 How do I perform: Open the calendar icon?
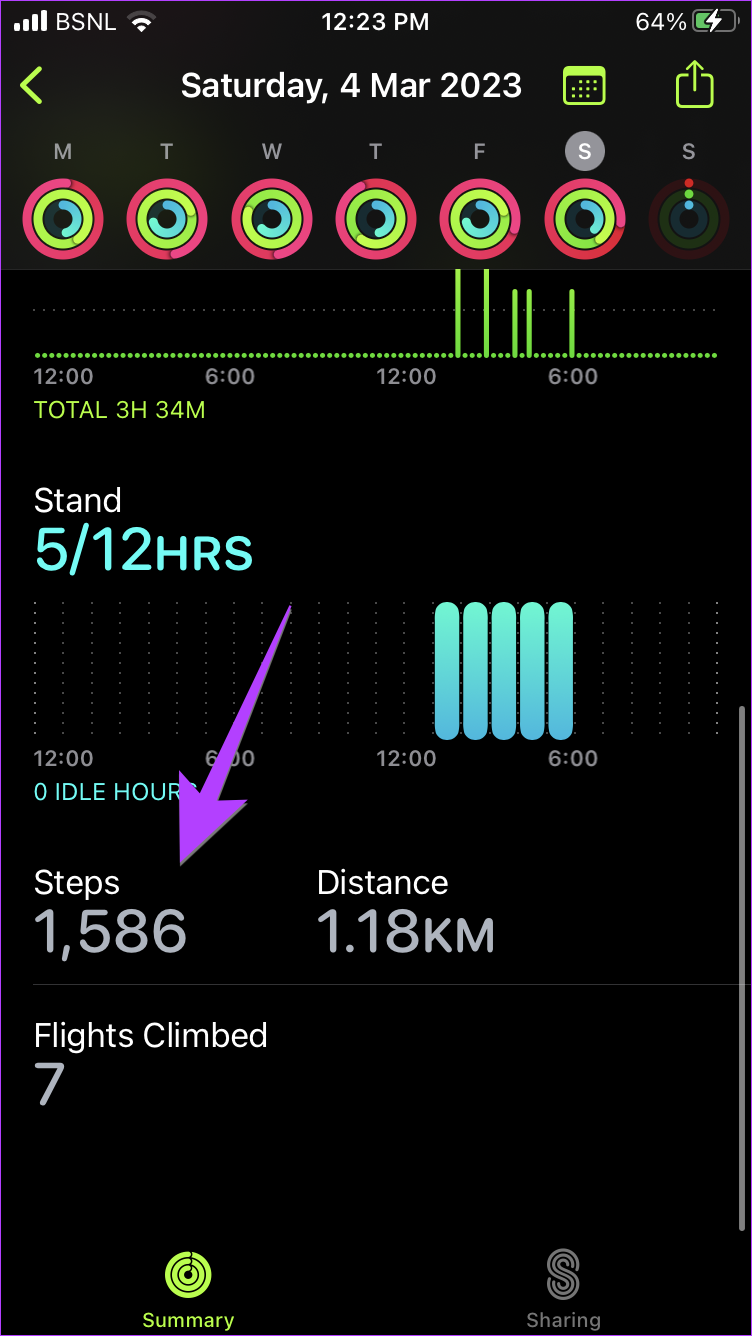584,87
